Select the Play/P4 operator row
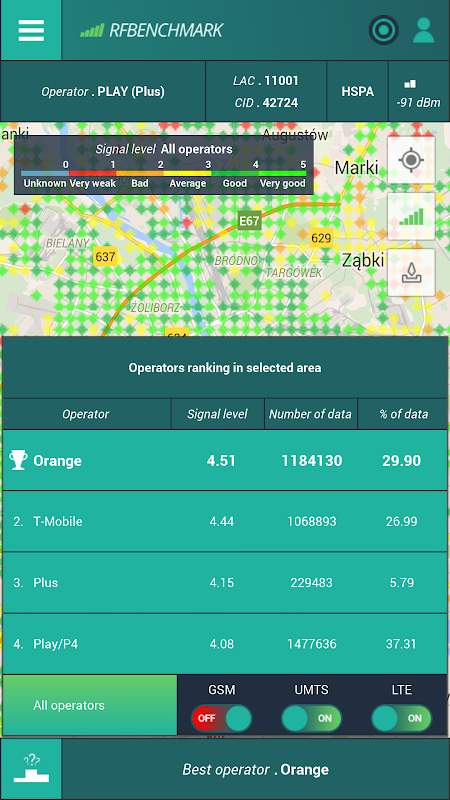 coord(225,644)
